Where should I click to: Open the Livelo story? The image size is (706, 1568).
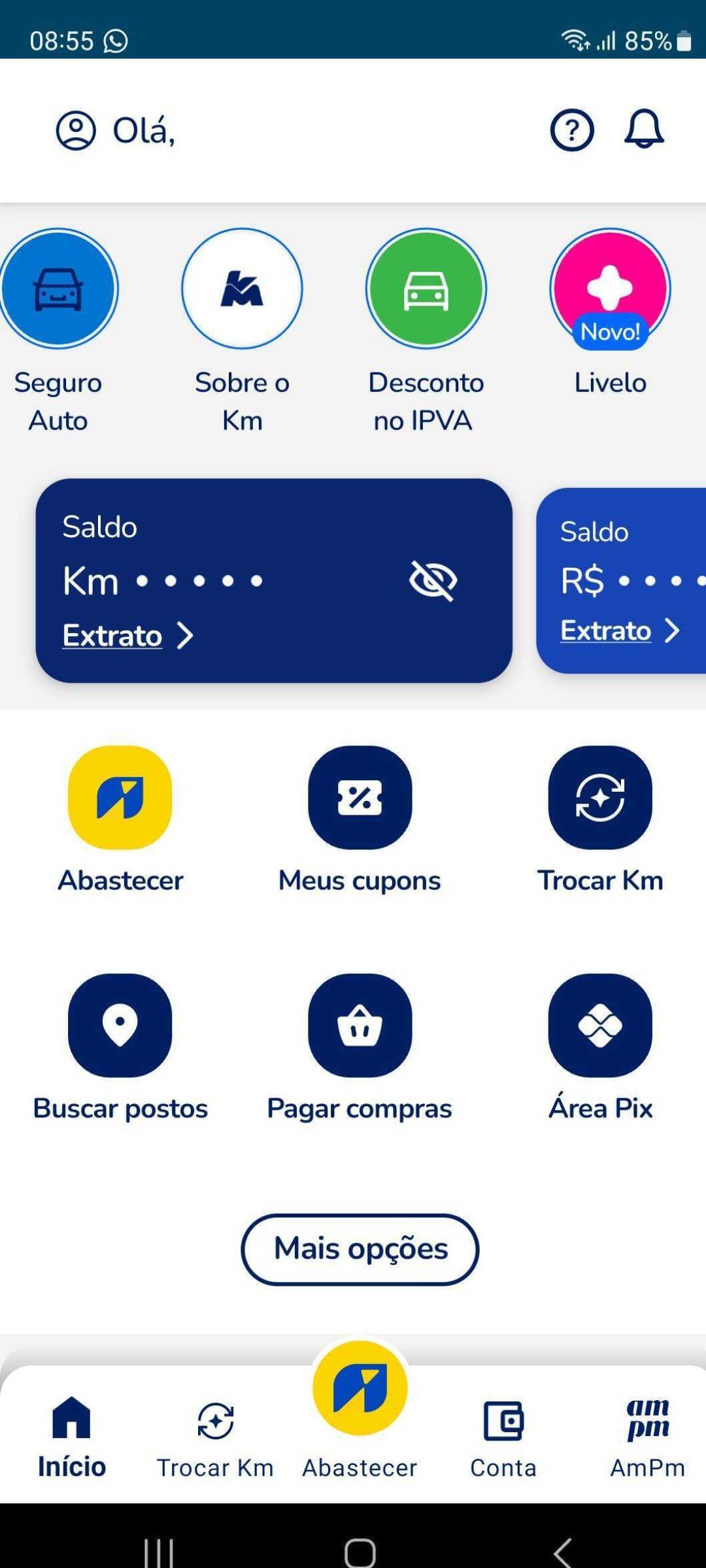[610, 288]
